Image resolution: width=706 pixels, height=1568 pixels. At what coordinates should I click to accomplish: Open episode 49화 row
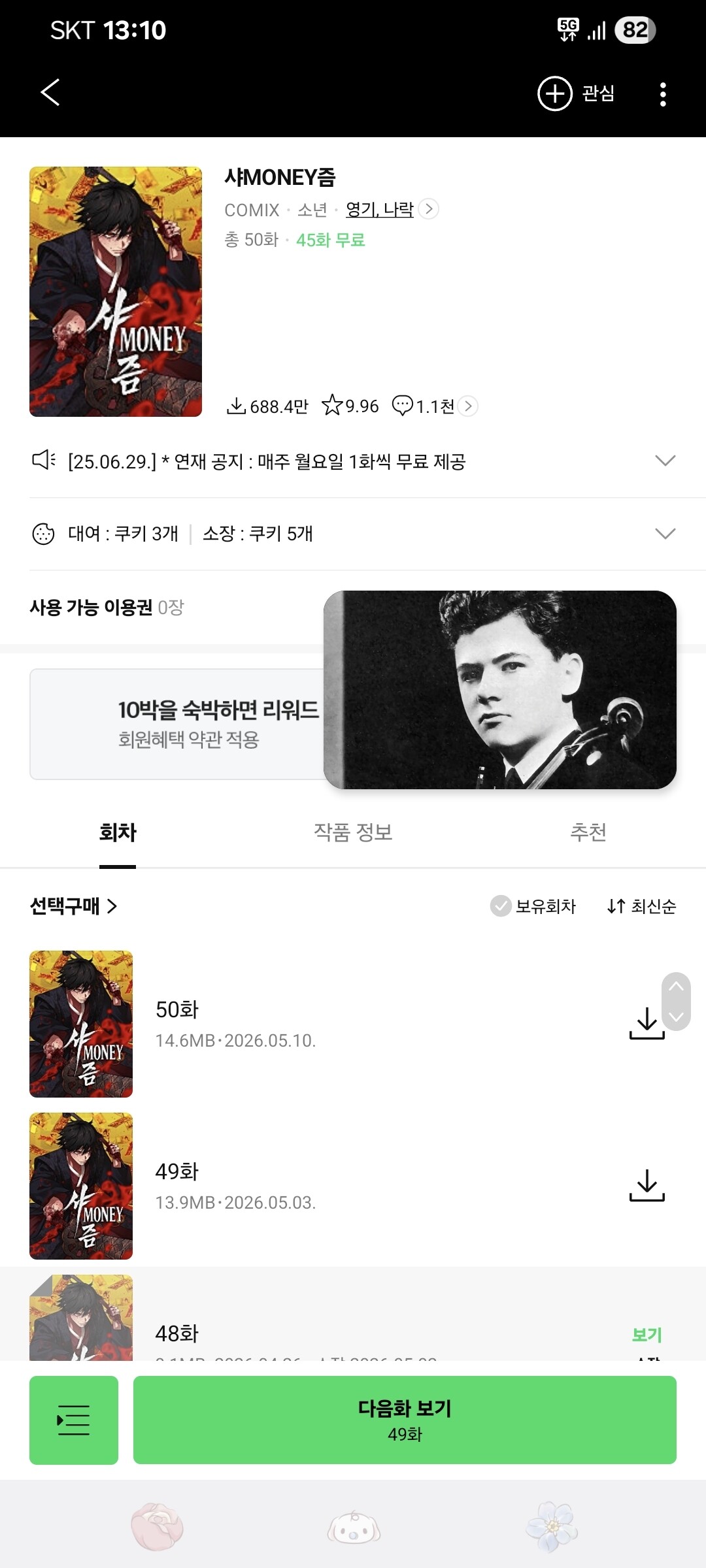click(353, 1186)
